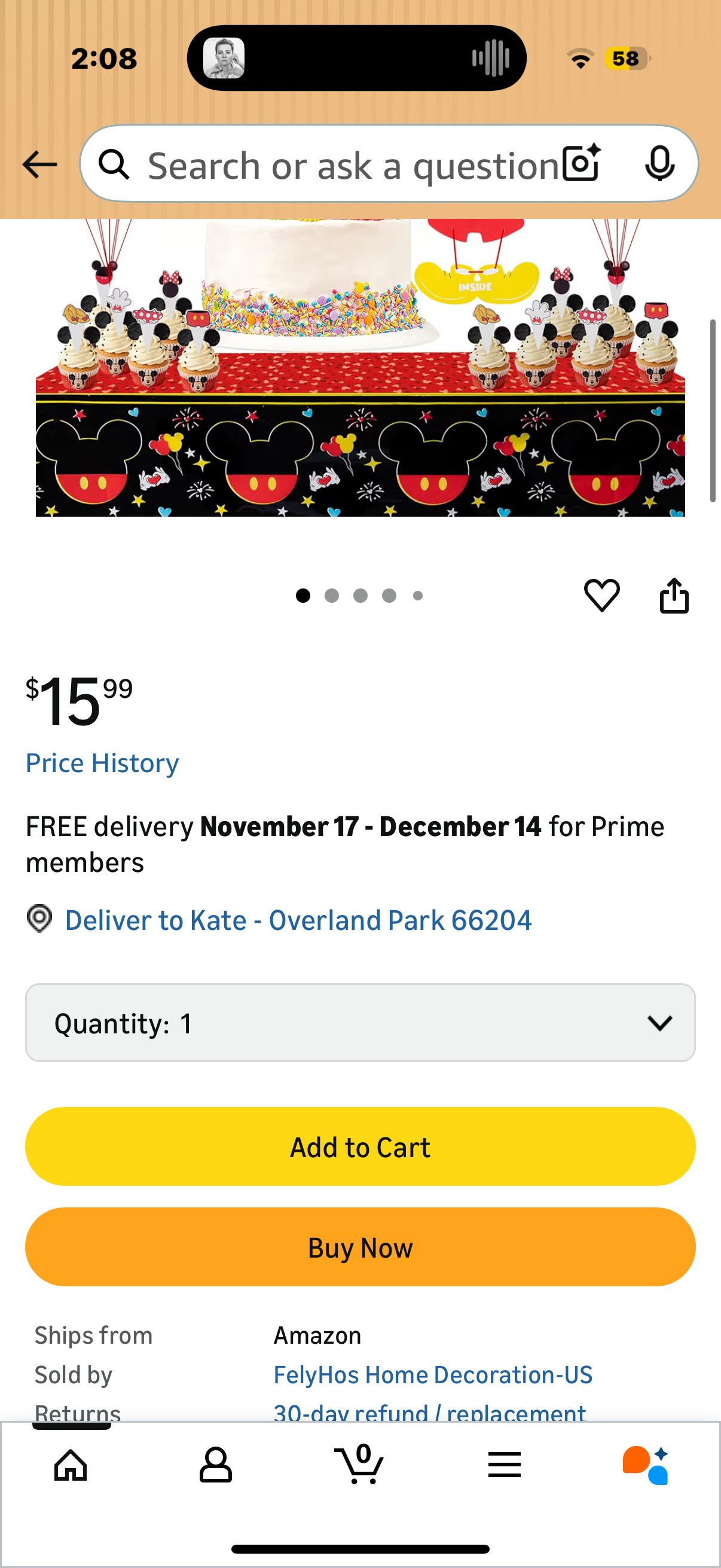This screenshot has width=721, height=1568.
Task: Select the second image carousel dot
Action: [x=332, y=595]
